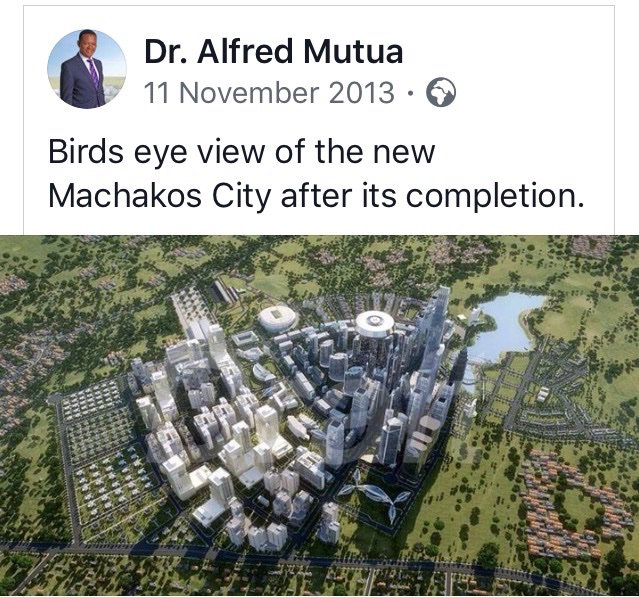Tap the public audience globe icon
Viewport: 639px width, 597px height.
441,94
